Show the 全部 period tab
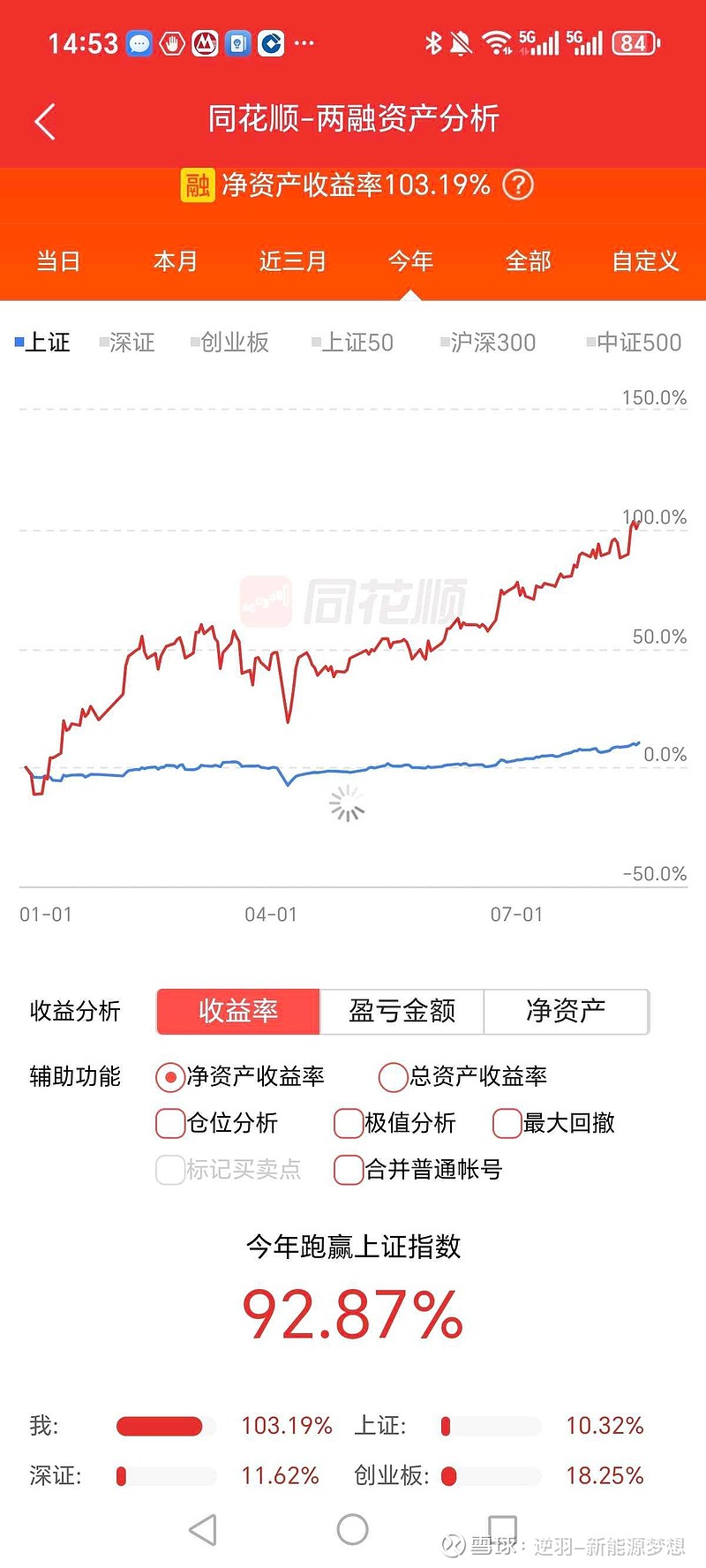This screenshot has height=1568, width=706. click(x=529, y=261)
